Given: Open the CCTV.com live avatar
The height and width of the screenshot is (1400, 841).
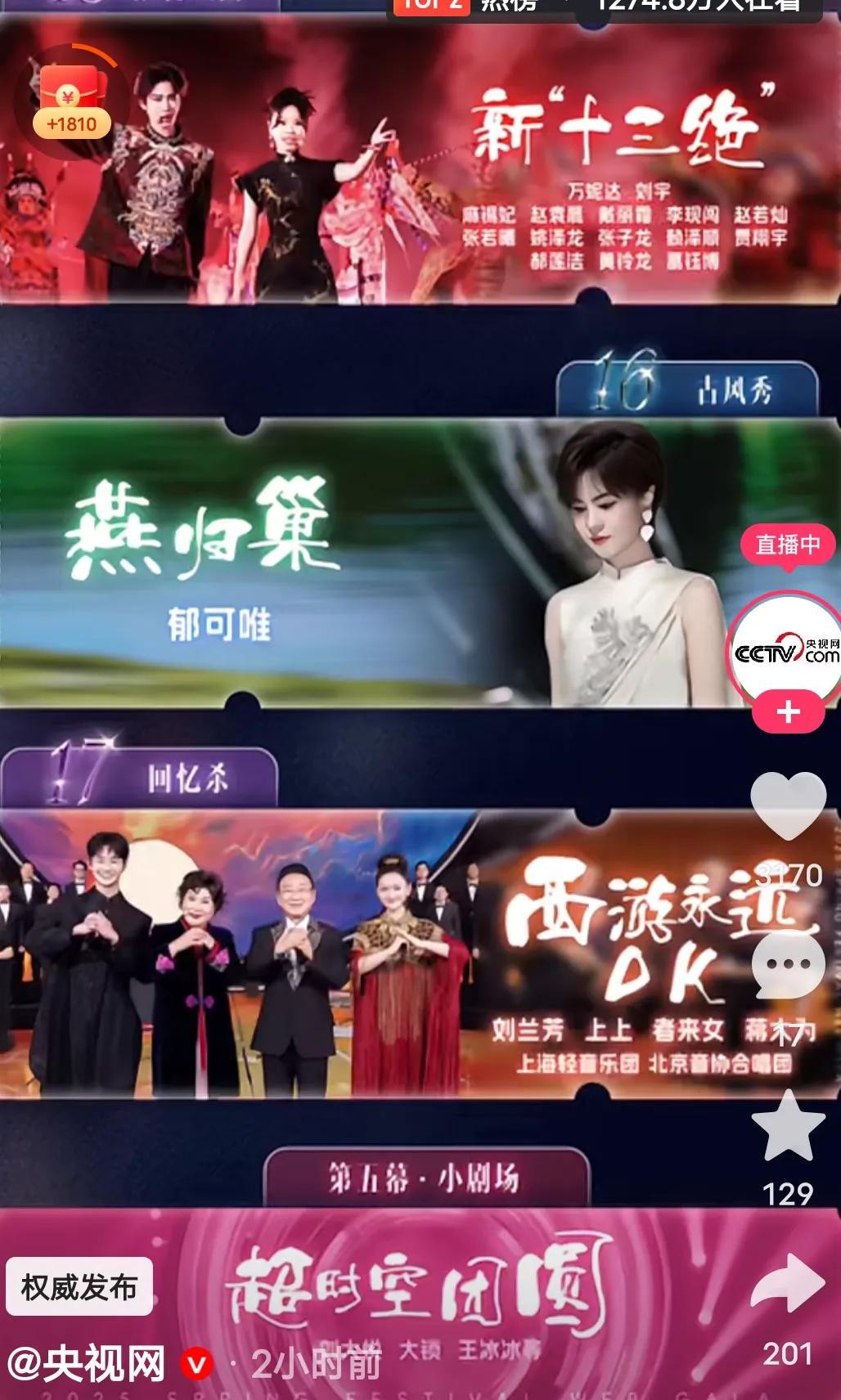Looking at the screenshot, I should coord(787,652).
